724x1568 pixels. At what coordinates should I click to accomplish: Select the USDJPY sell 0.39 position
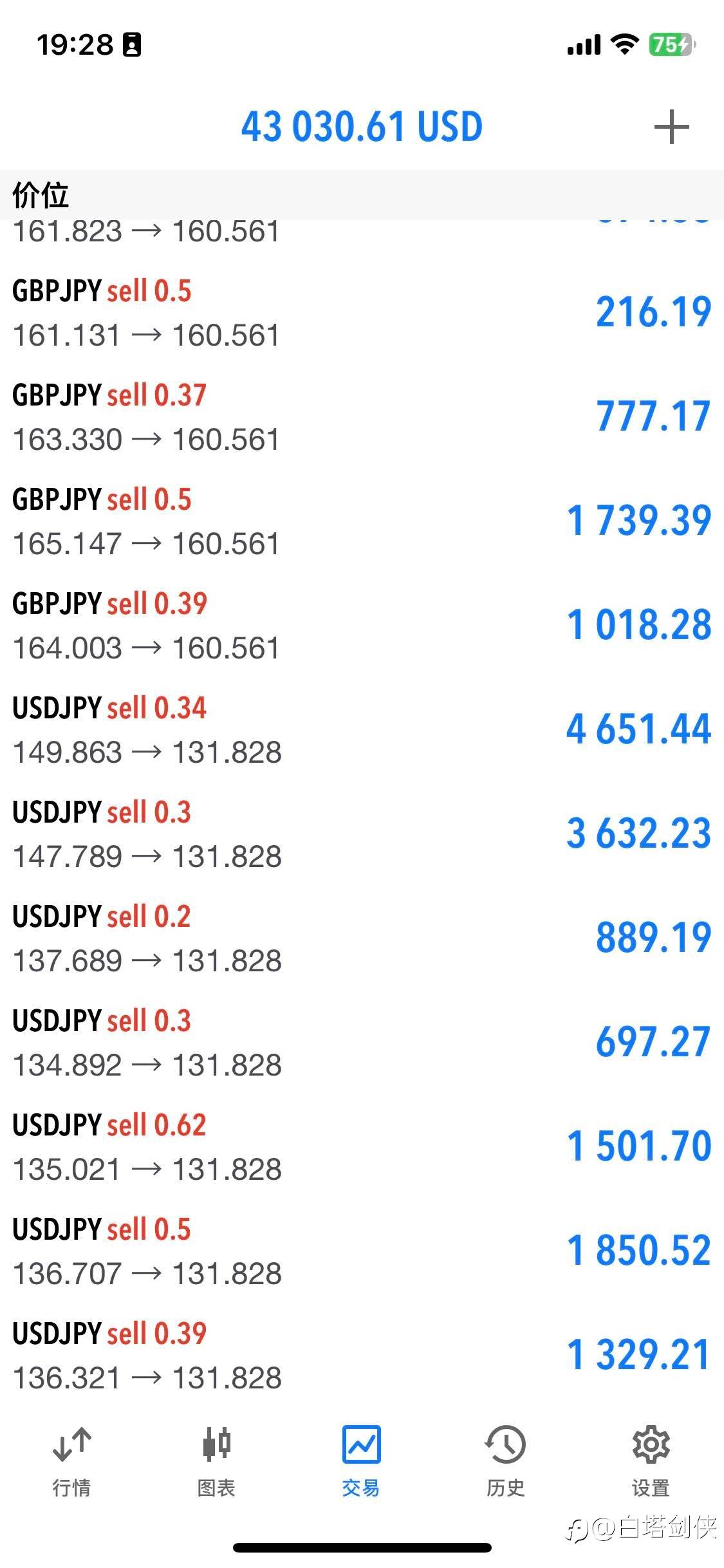362,1356
